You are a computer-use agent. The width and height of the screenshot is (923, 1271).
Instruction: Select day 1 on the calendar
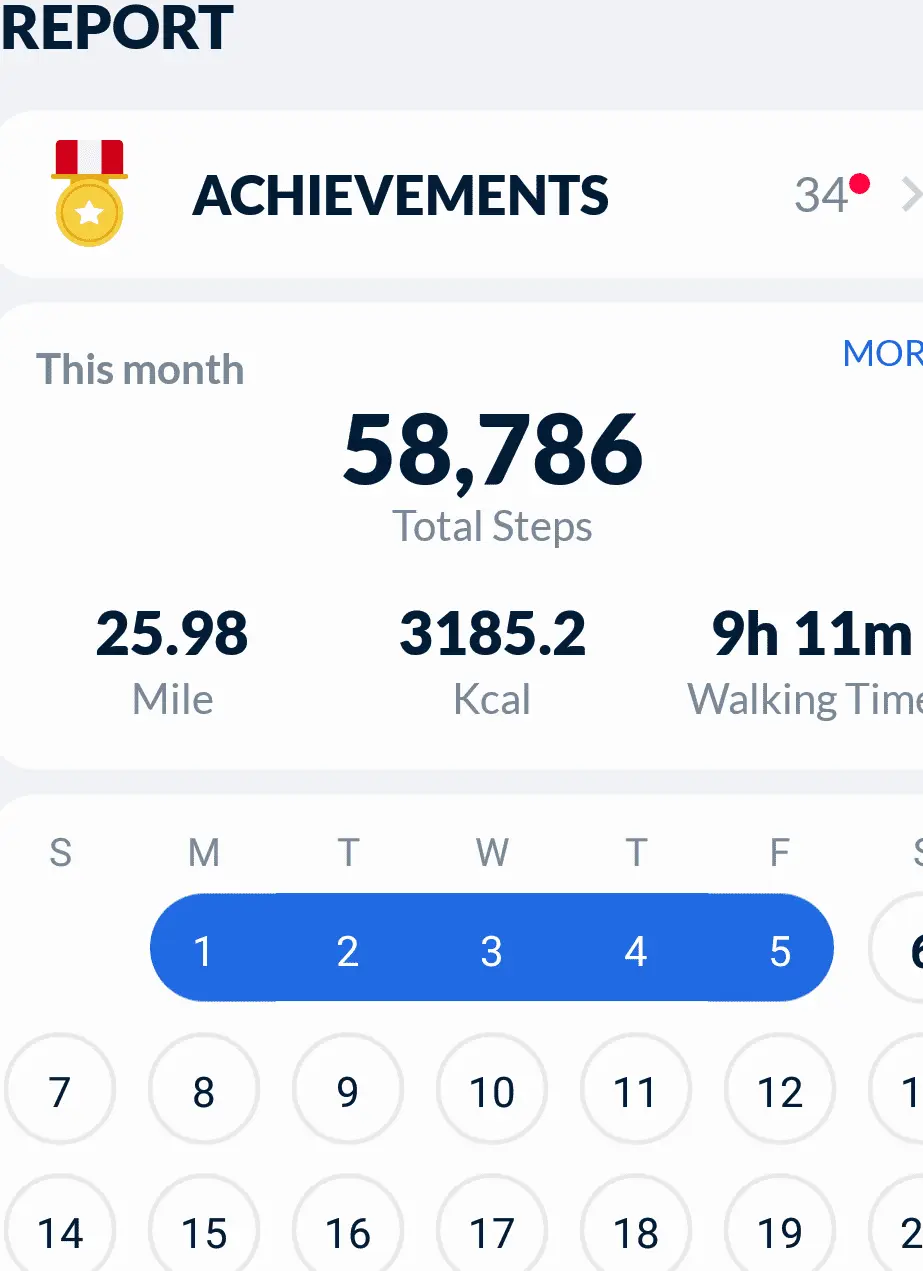point(203,951)
